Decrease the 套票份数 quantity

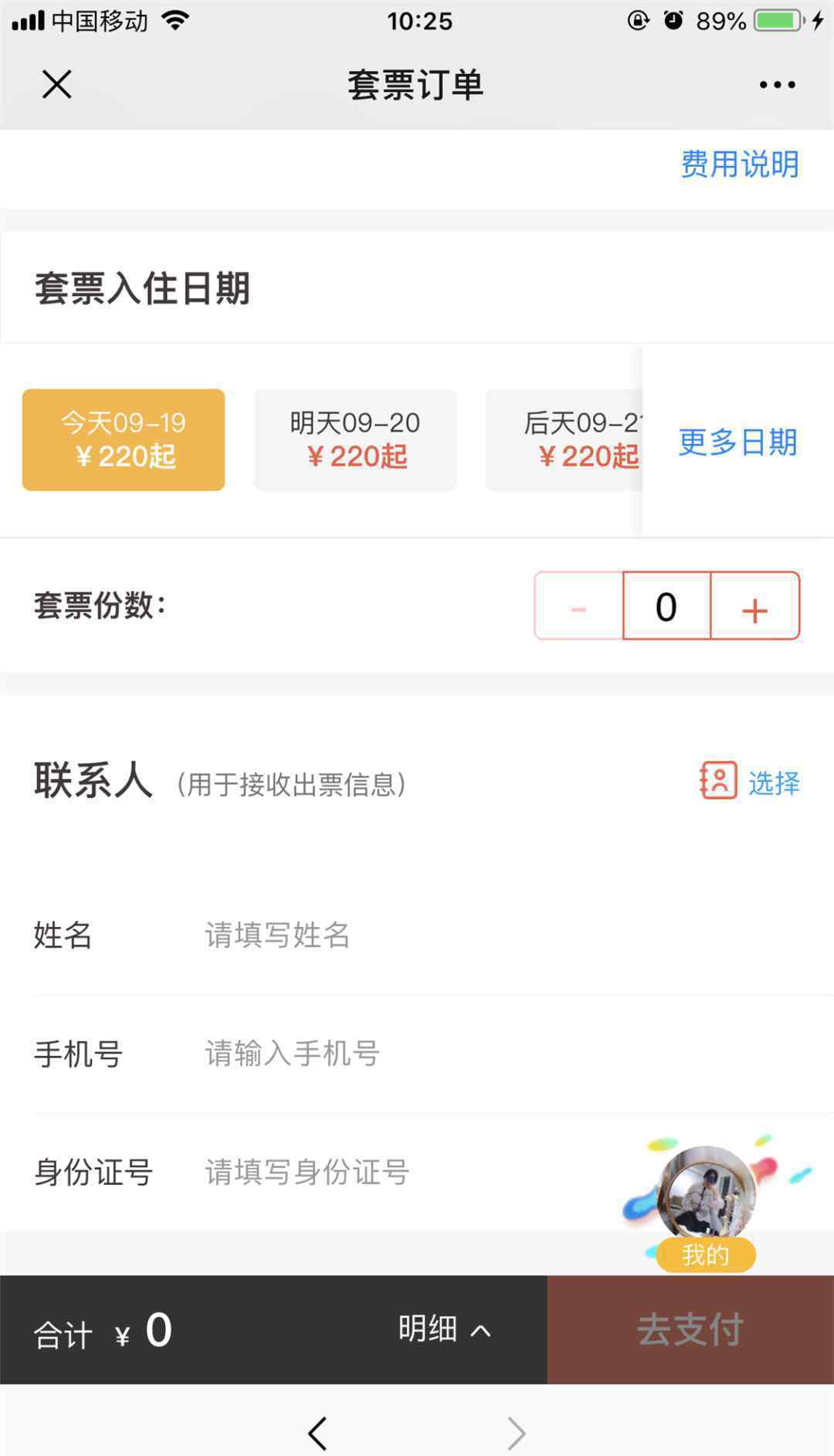[x=578, y=606]
